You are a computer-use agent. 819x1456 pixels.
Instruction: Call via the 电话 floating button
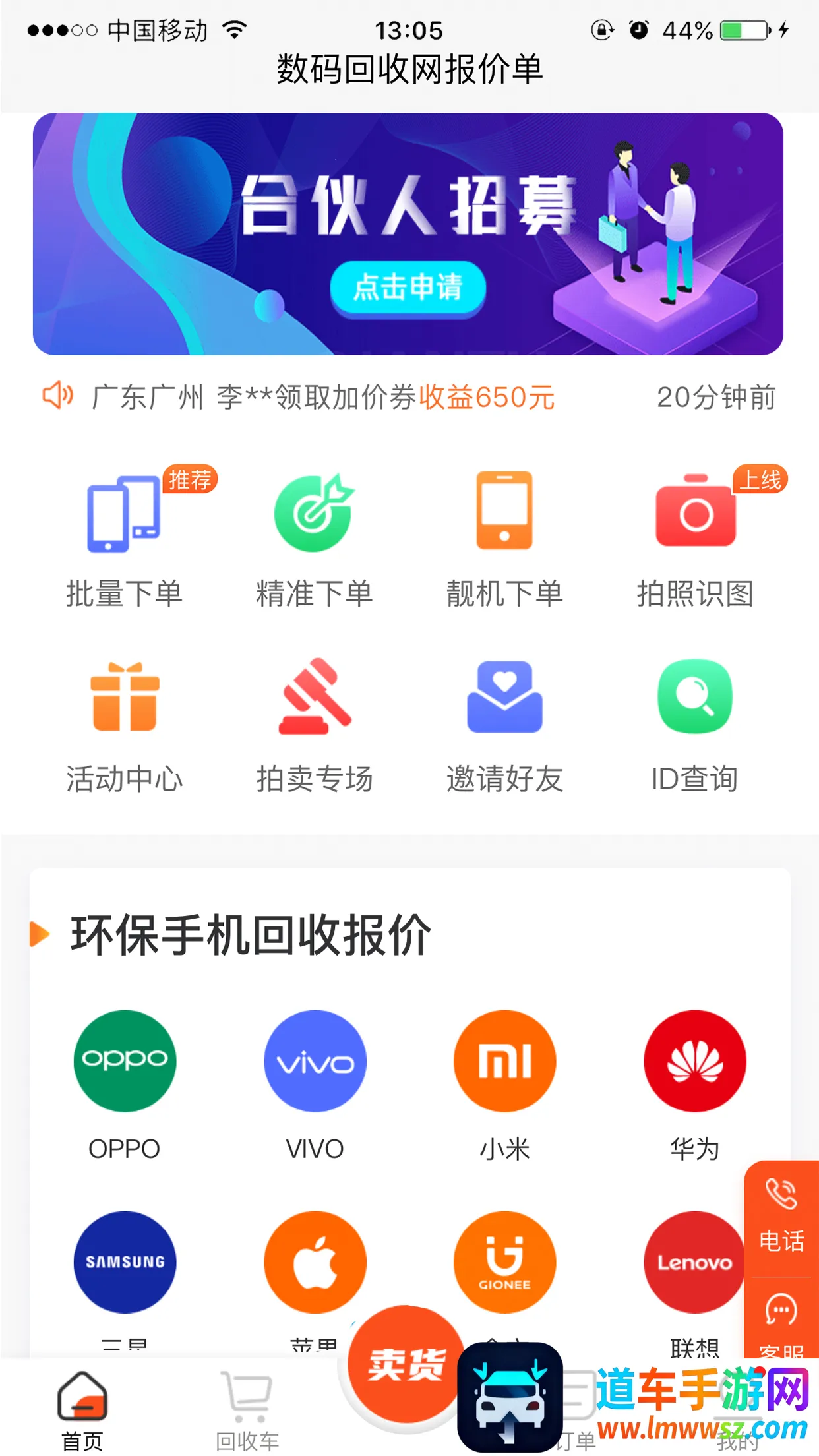pyautogui.click(x=781, y=1217)
